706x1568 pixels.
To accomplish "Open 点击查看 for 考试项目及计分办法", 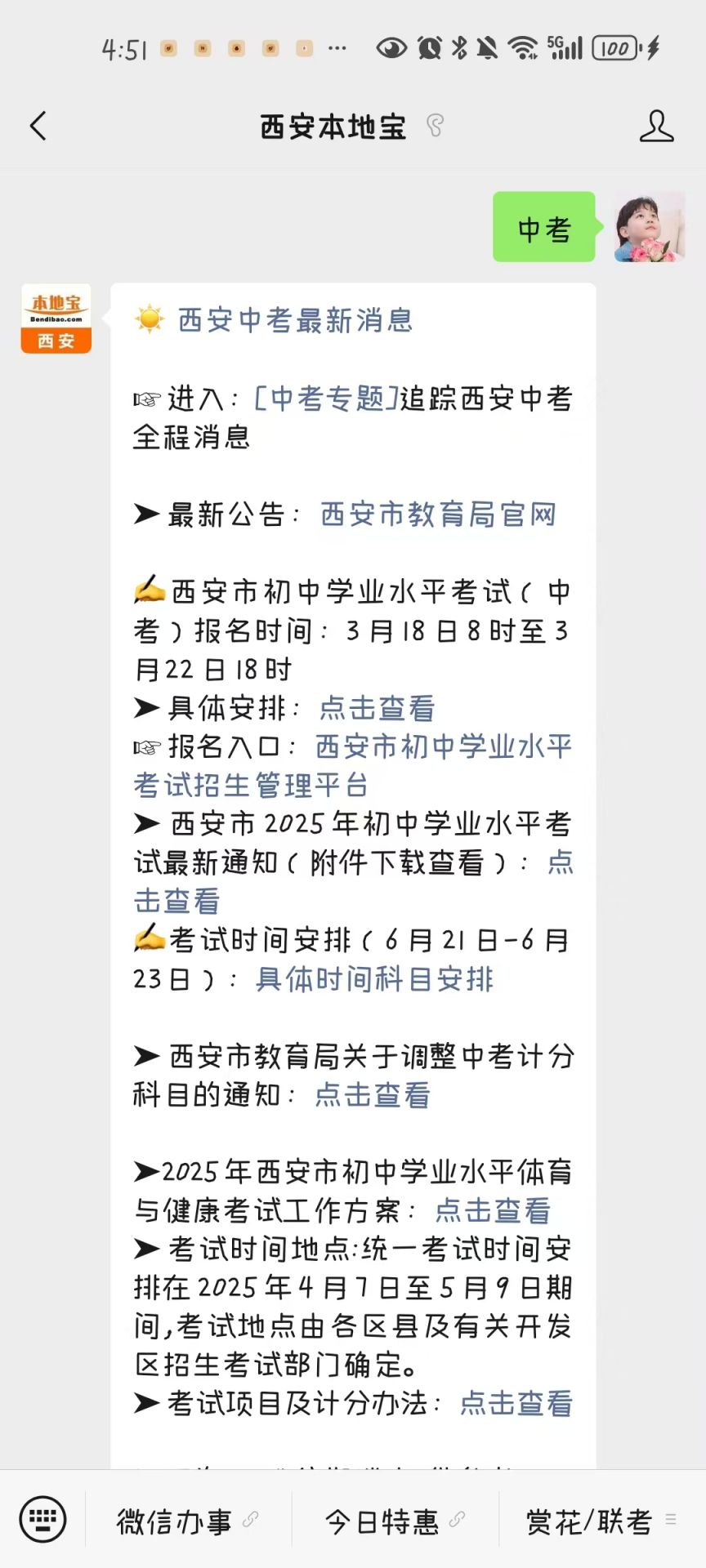I will pyautogui.click(x=516, y=1404).
